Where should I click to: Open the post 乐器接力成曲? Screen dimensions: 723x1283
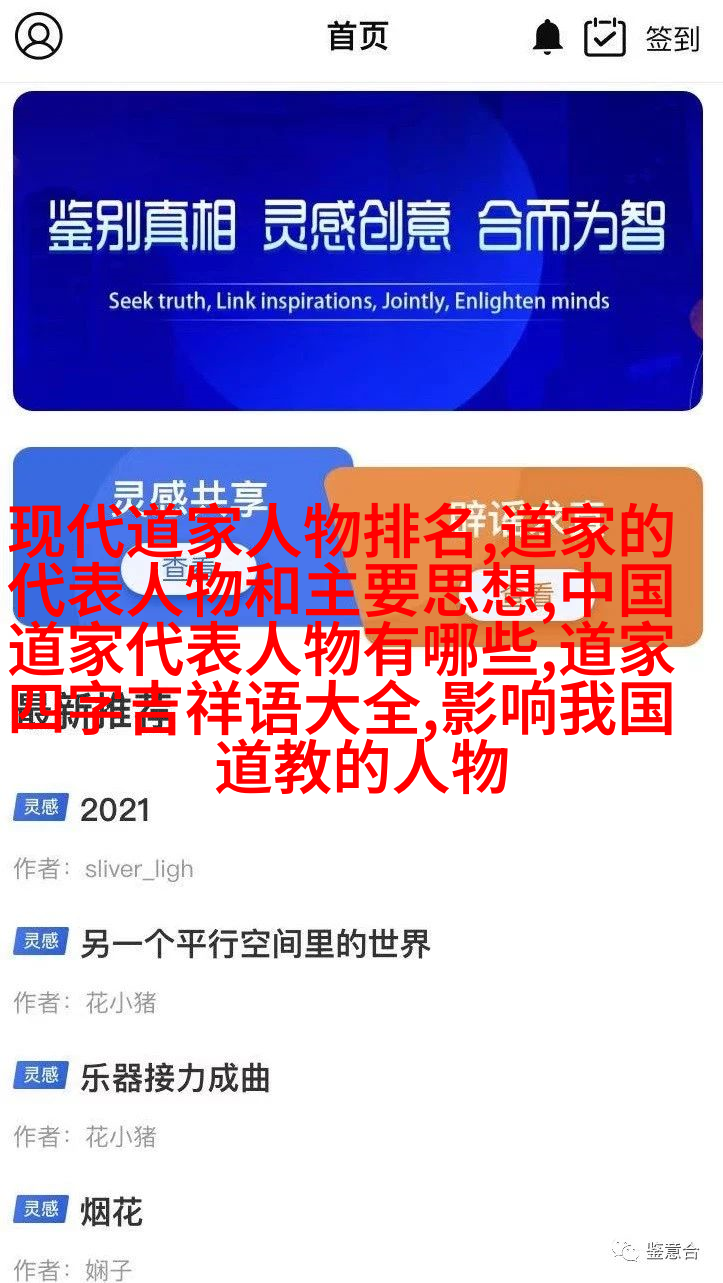pos(175,1078)
